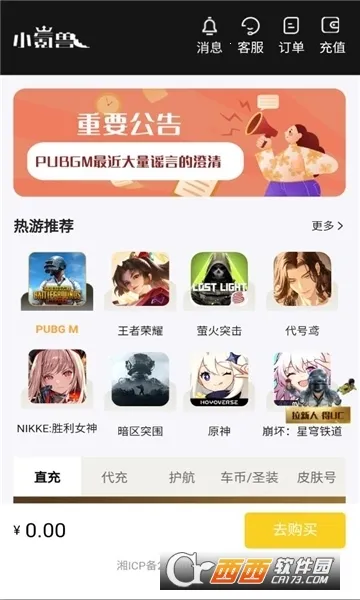The height and width of the screenshot is (600, 360).
Task: Select the PUBG M game
Action: coord(57,293)
